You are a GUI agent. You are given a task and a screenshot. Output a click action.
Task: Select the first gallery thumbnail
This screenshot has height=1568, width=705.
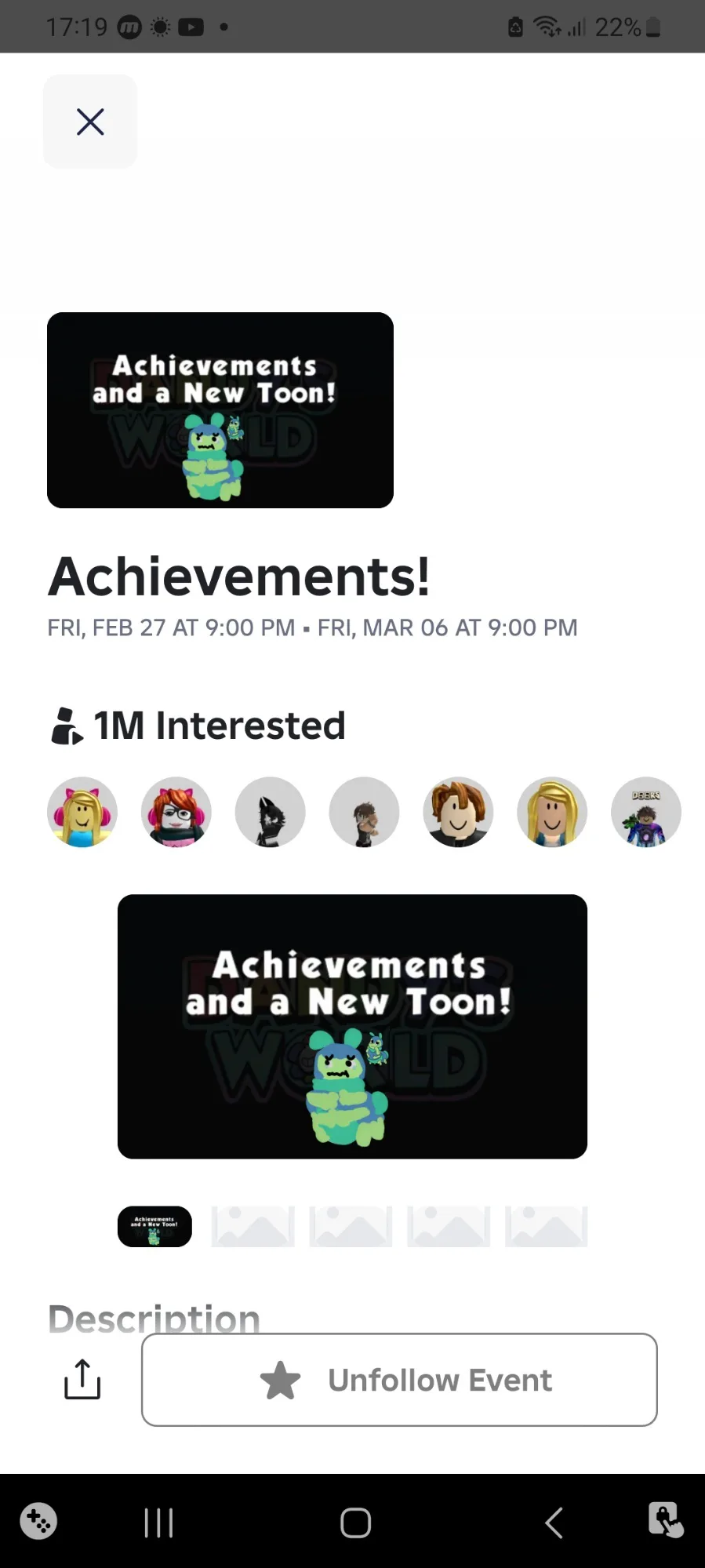154,1226
